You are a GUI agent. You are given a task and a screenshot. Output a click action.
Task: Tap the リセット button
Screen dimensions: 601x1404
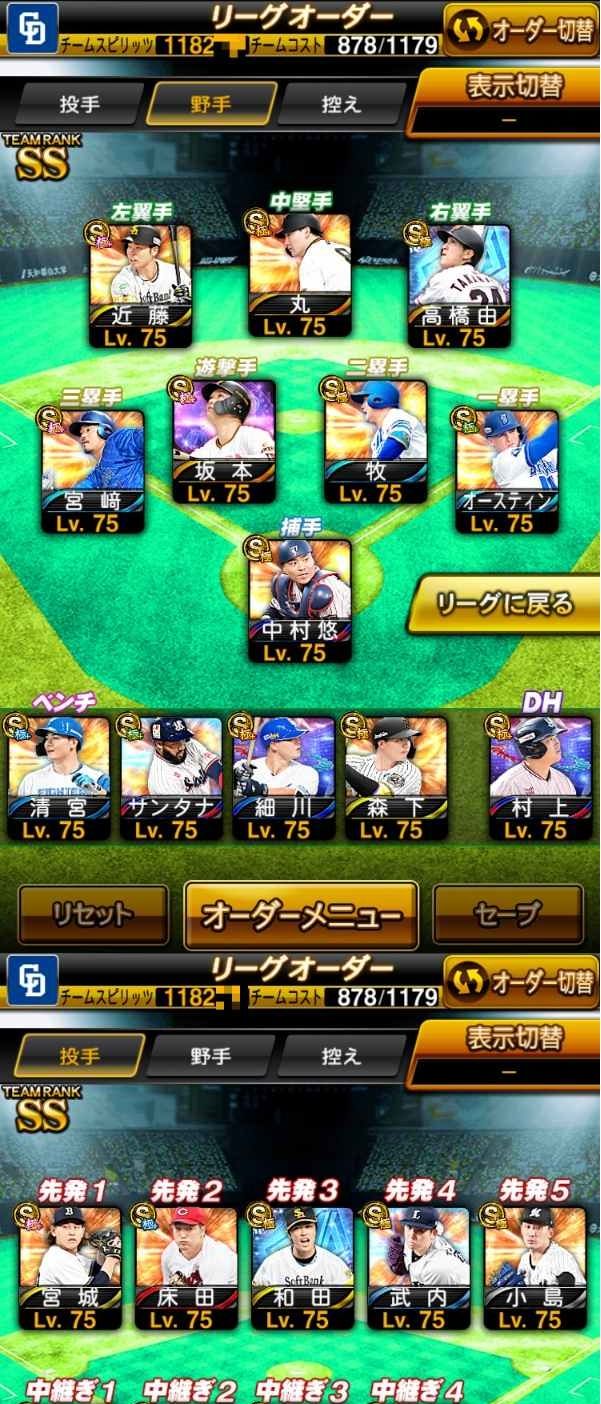click(x=92, y=913)
